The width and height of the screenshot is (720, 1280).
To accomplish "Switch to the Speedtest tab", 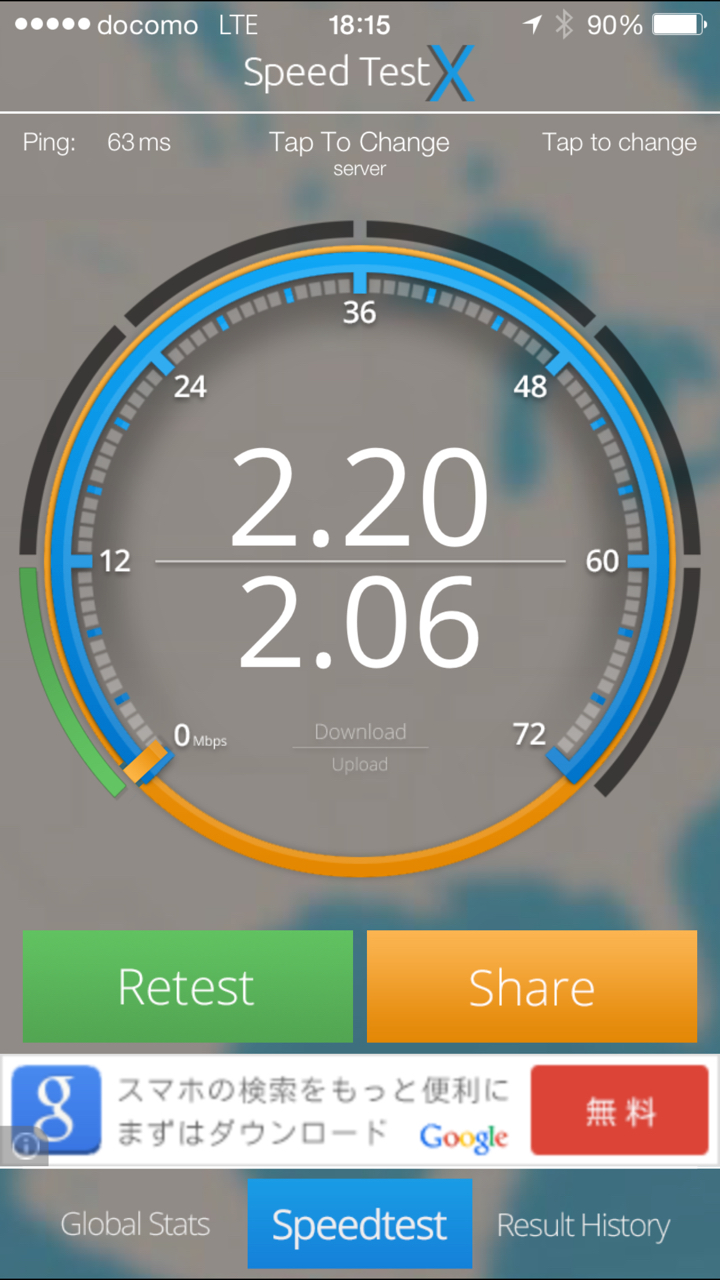I will (x=360, y=1224).
